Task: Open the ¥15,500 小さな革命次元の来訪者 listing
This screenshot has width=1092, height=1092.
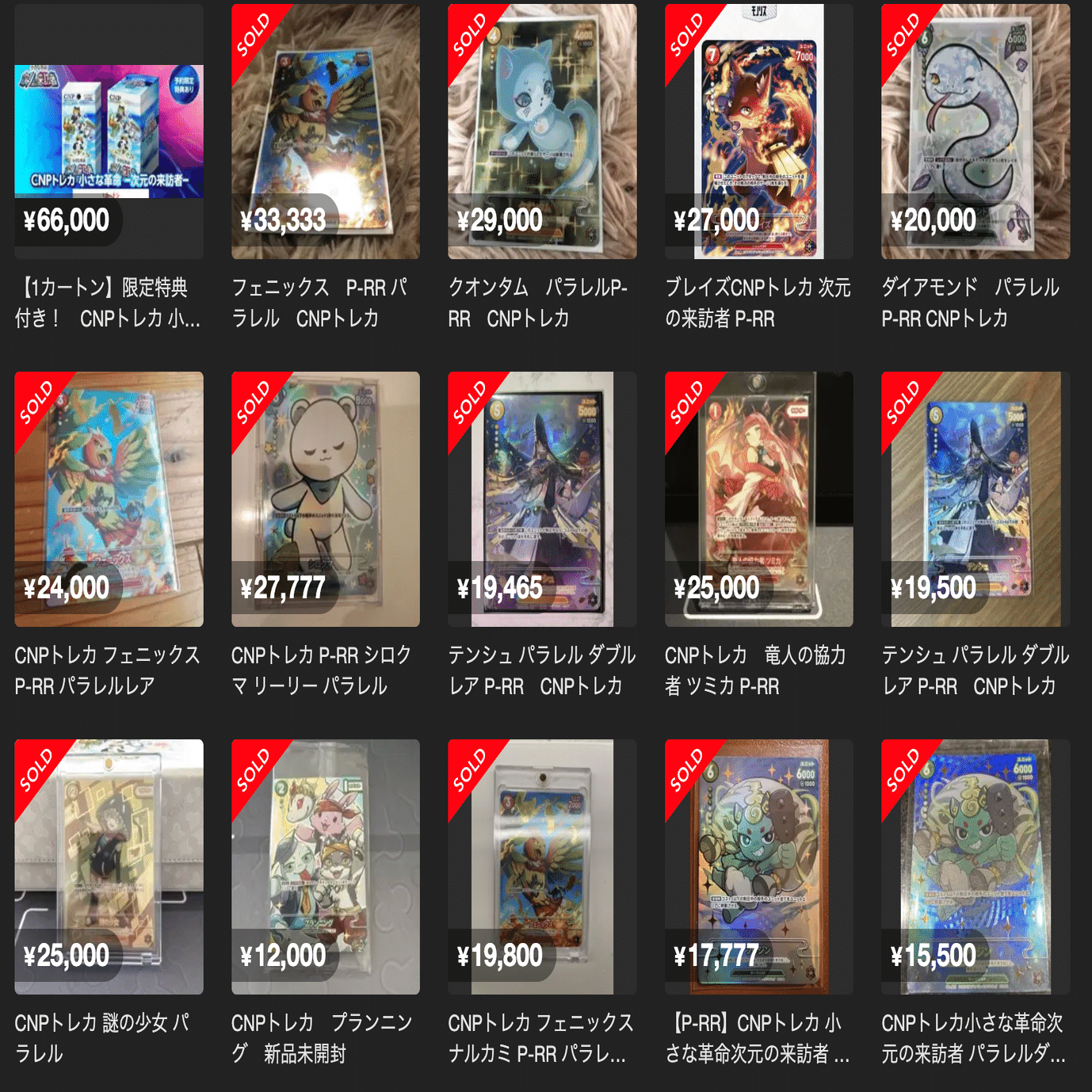Action: (x=976, y=867)
